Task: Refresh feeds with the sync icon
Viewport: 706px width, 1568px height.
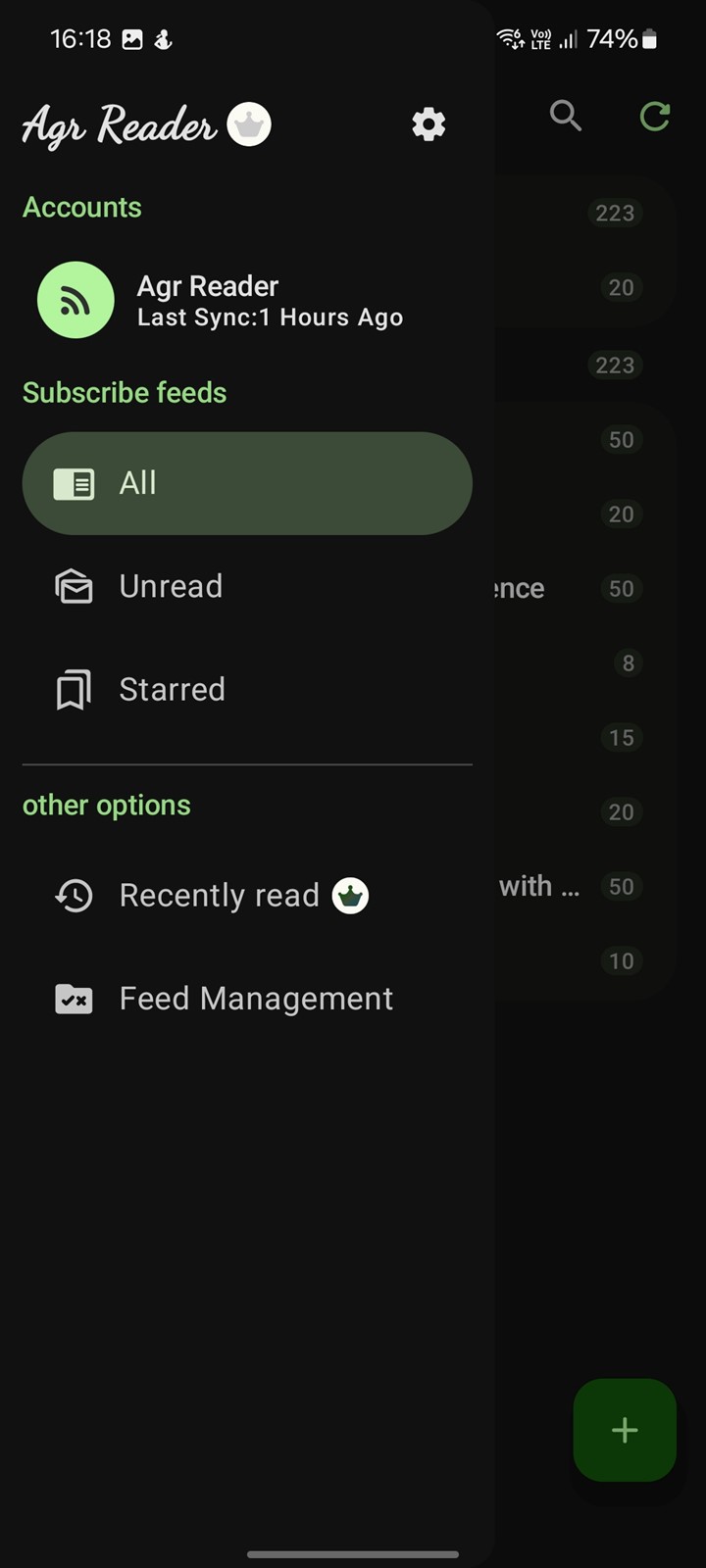Action: [654, 117]
